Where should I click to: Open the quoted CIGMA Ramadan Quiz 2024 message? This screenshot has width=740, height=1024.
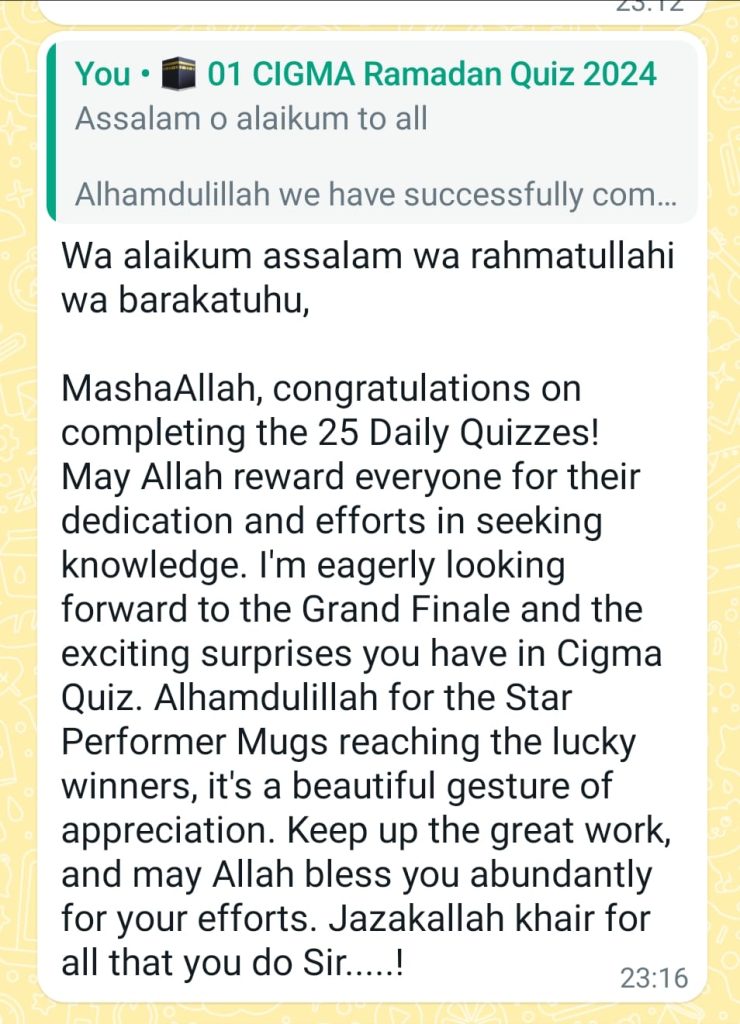pyautogui.click(x=372, y=132)
